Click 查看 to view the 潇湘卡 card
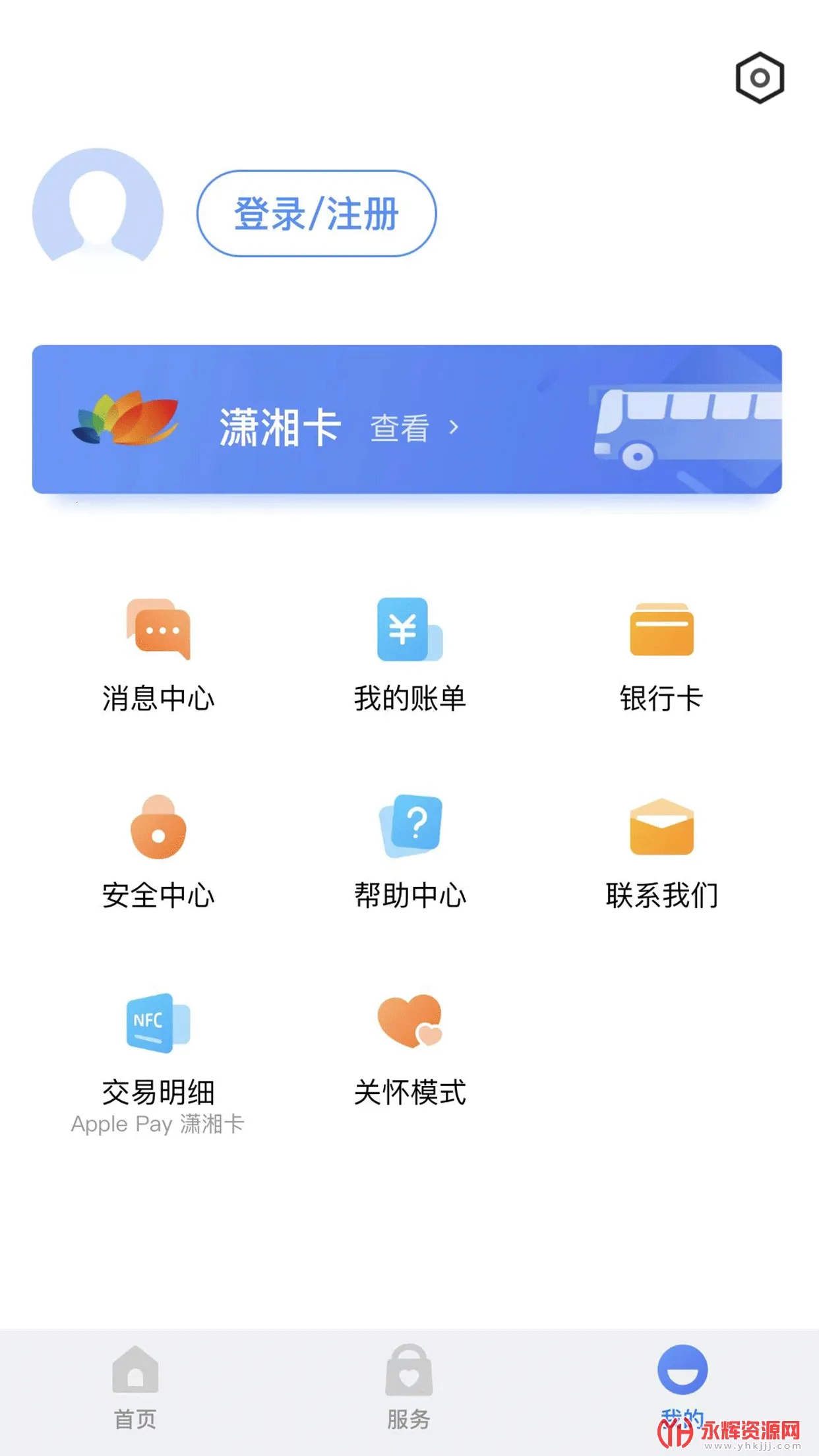 coord(399,427)
